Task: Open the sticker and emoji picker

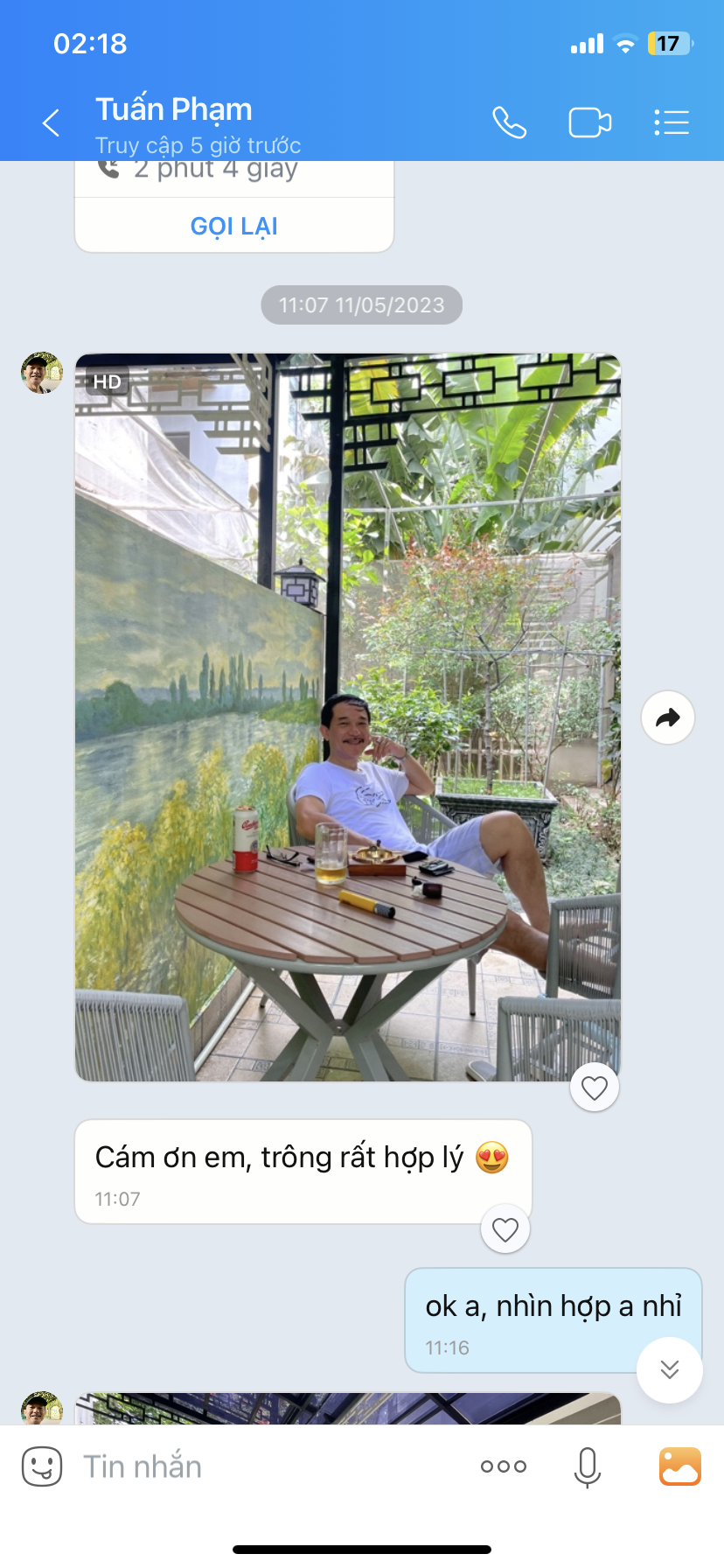Action: tap(42, 1466)
